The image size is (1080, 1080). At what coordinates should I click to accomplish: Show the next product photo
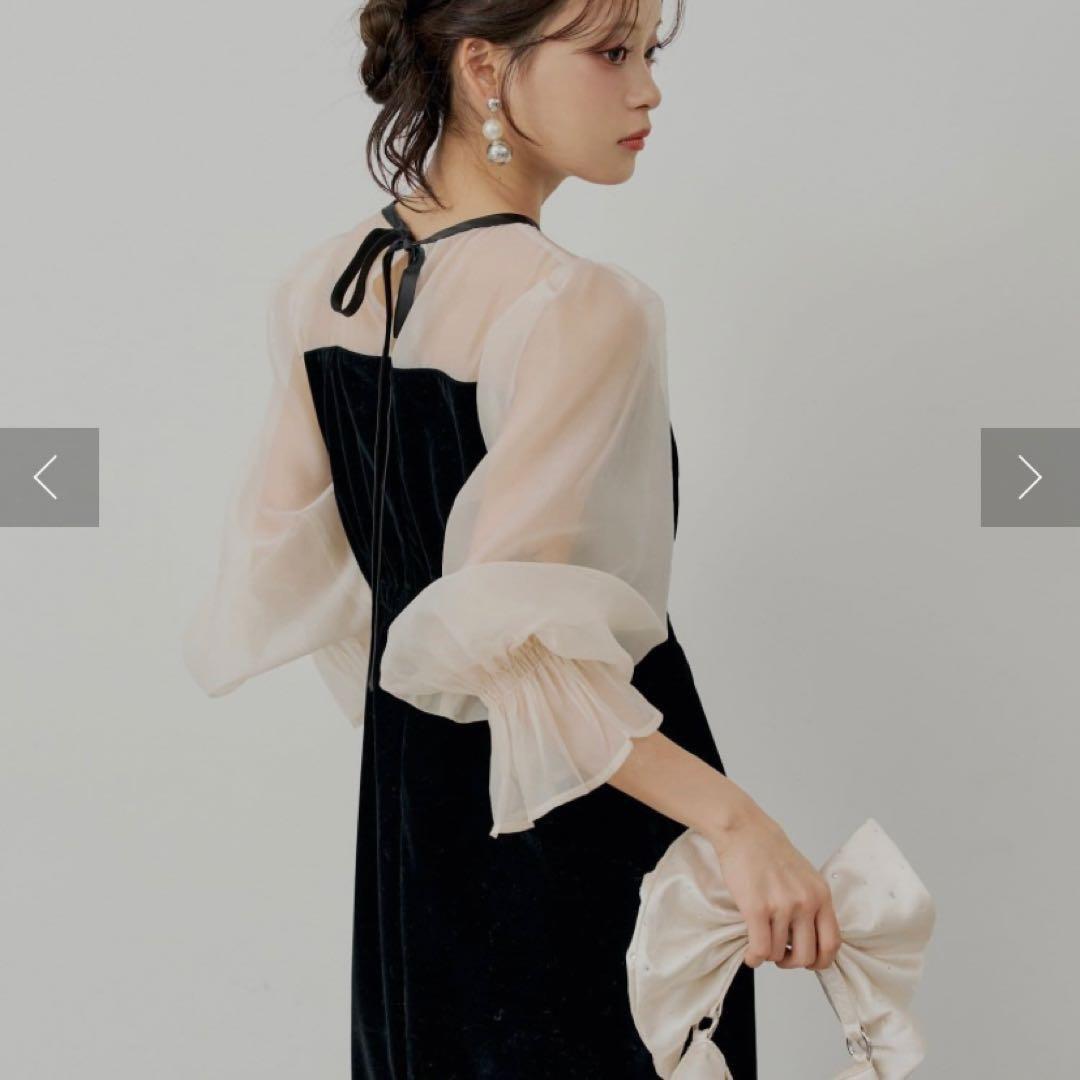1030,477
